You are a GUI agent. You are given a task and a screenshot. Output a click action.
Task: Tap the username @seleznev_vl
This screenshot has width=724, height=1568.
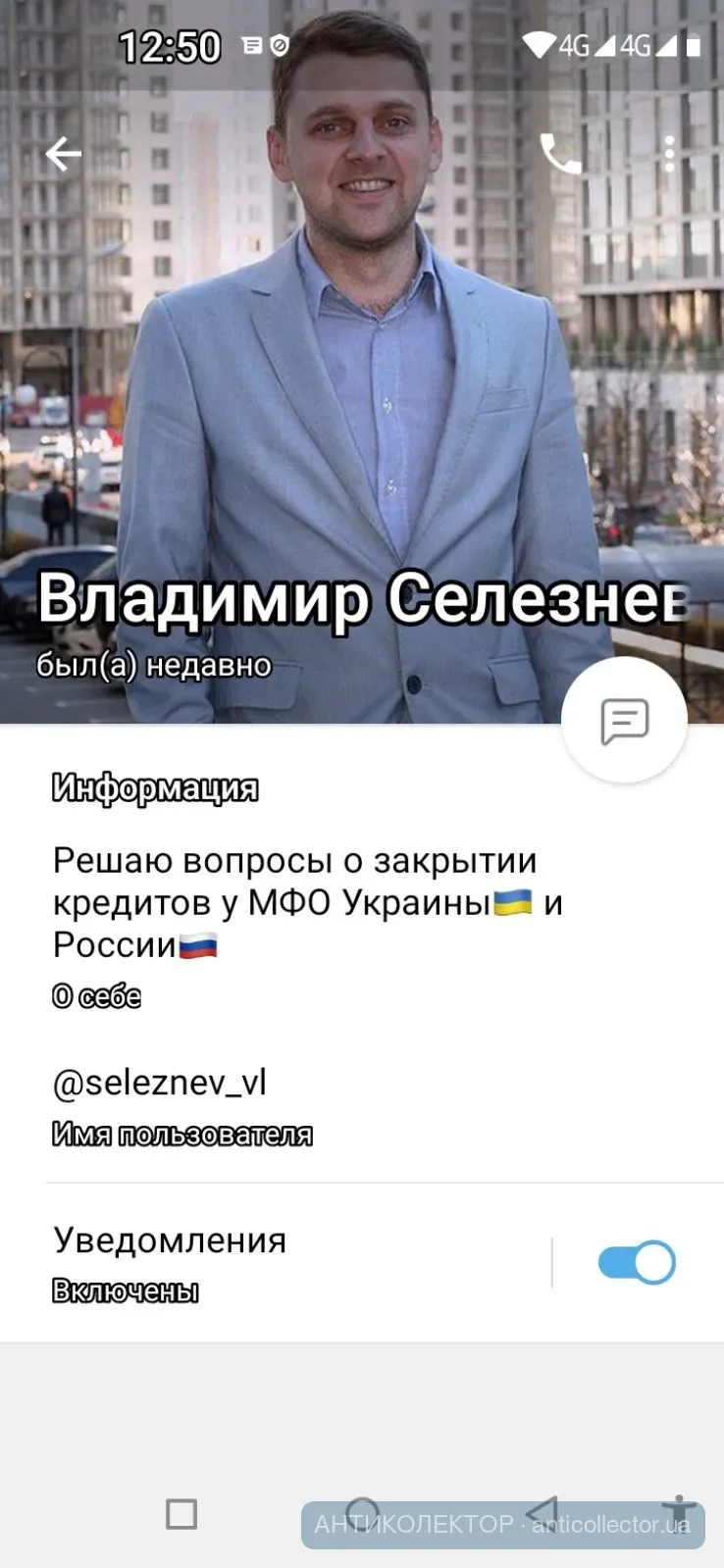pyautogui.click(x=159, y=1083)
